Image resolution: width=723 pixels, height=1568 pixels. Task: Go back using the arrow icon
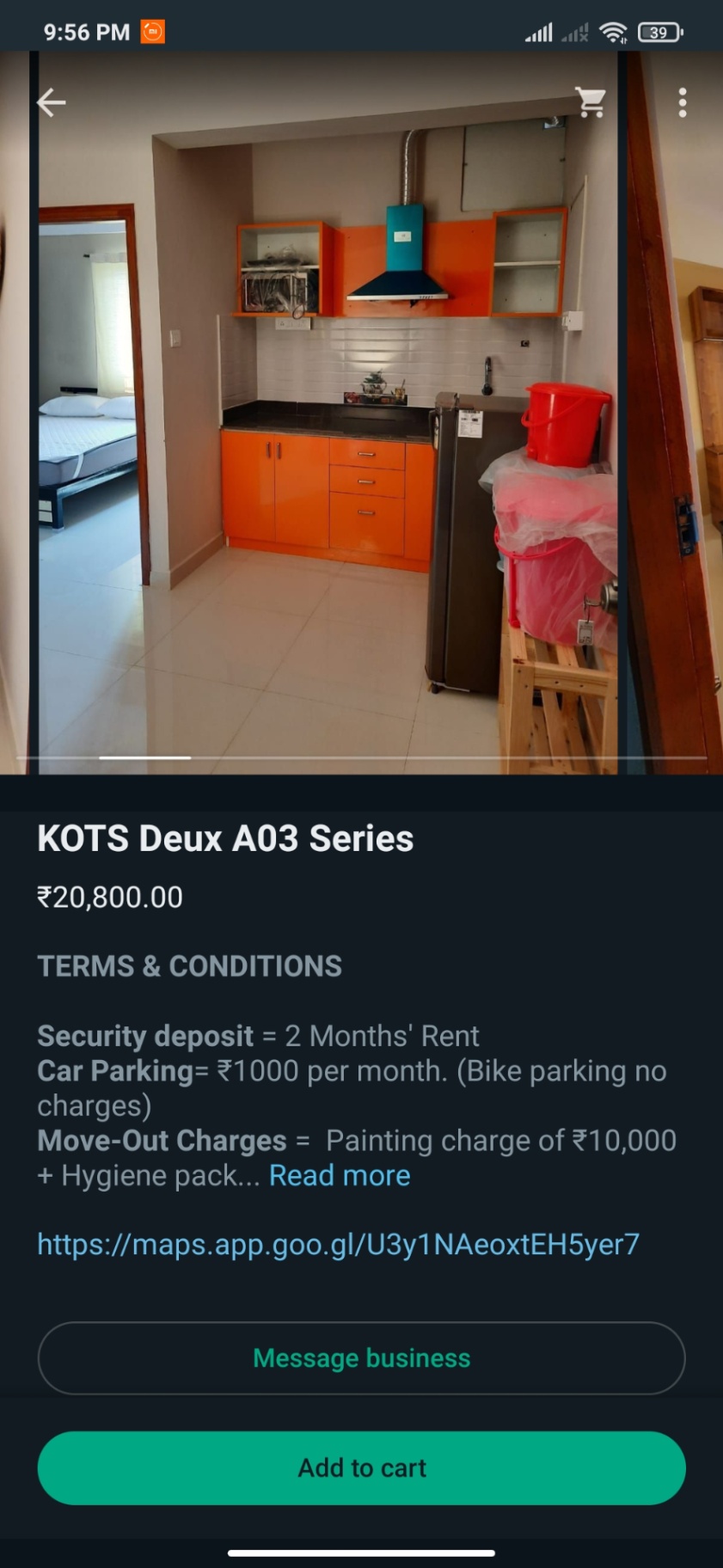(52, 103)
